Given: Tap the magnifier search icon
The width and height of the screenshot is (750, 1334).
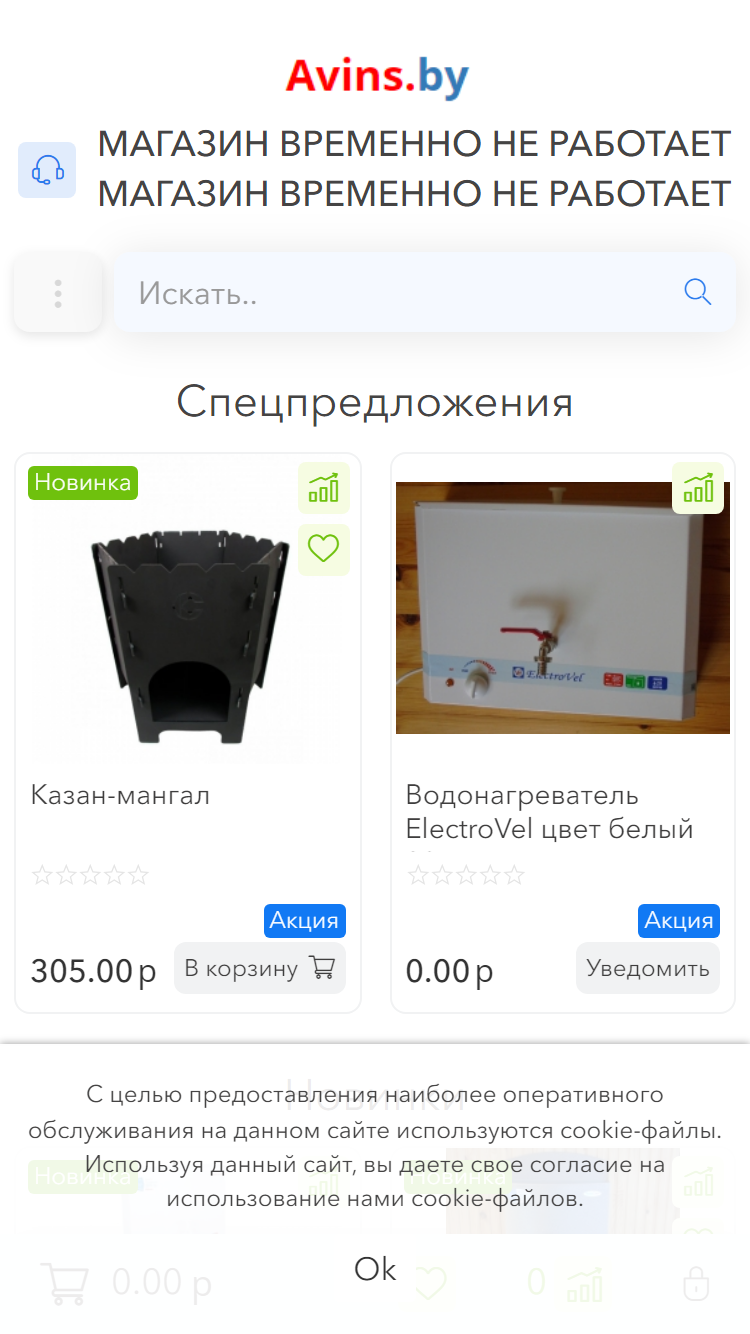Looking at the screenshot, I should tap(697, 292).
